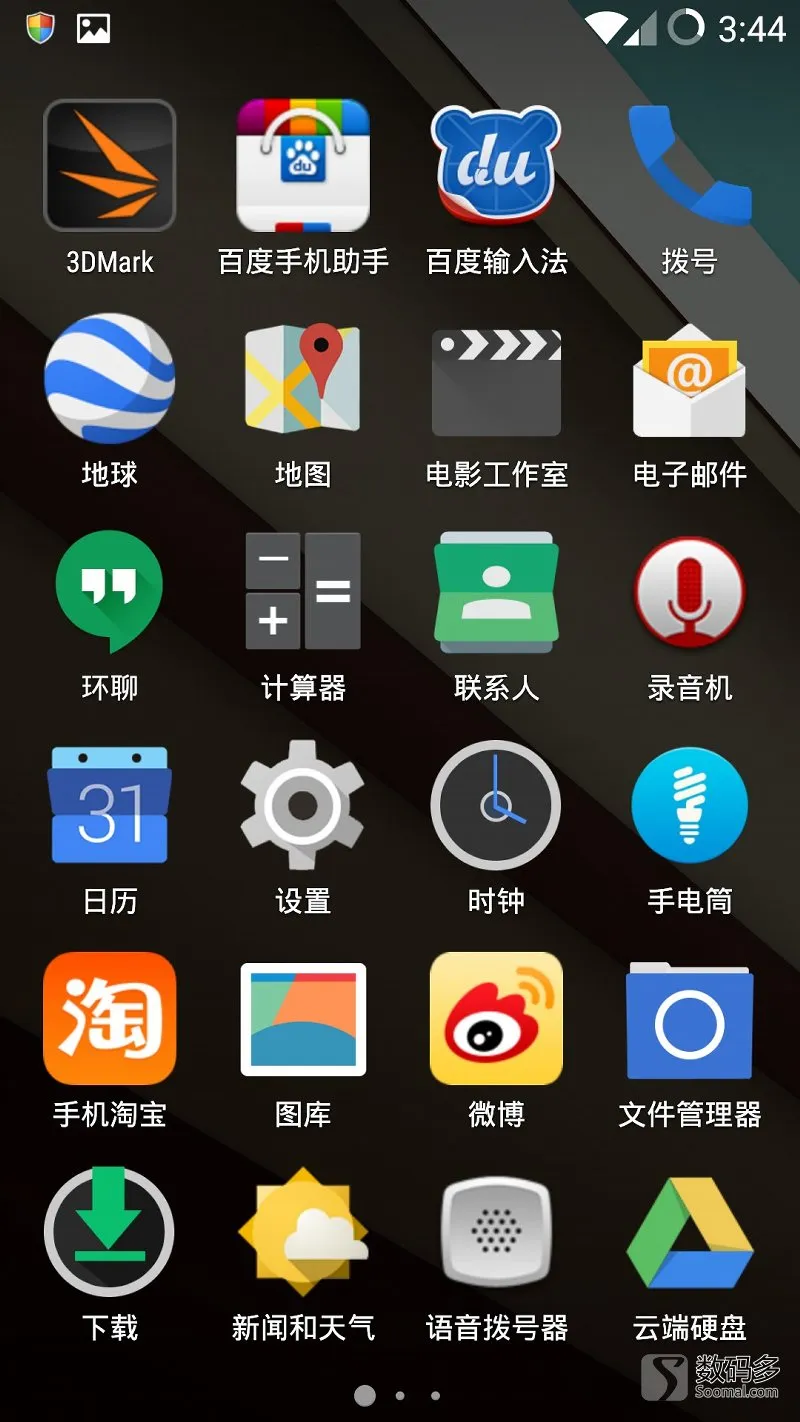
Task: Launch 环聊 Hangouts
Action: pyautogui.click(x=109, y=592)
